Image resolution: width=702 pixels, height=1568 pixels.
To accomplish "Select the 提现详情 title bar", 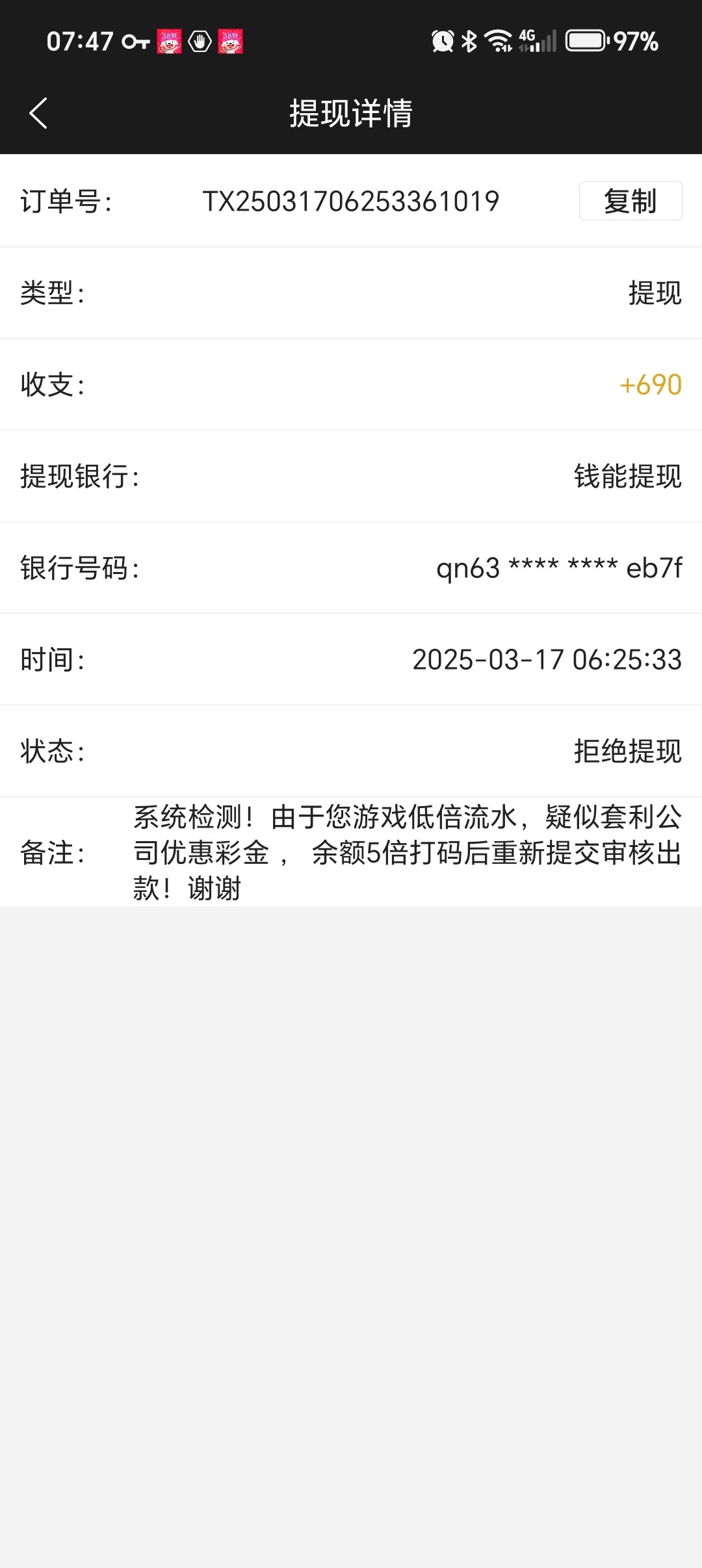I will click(x=351, y=112).
